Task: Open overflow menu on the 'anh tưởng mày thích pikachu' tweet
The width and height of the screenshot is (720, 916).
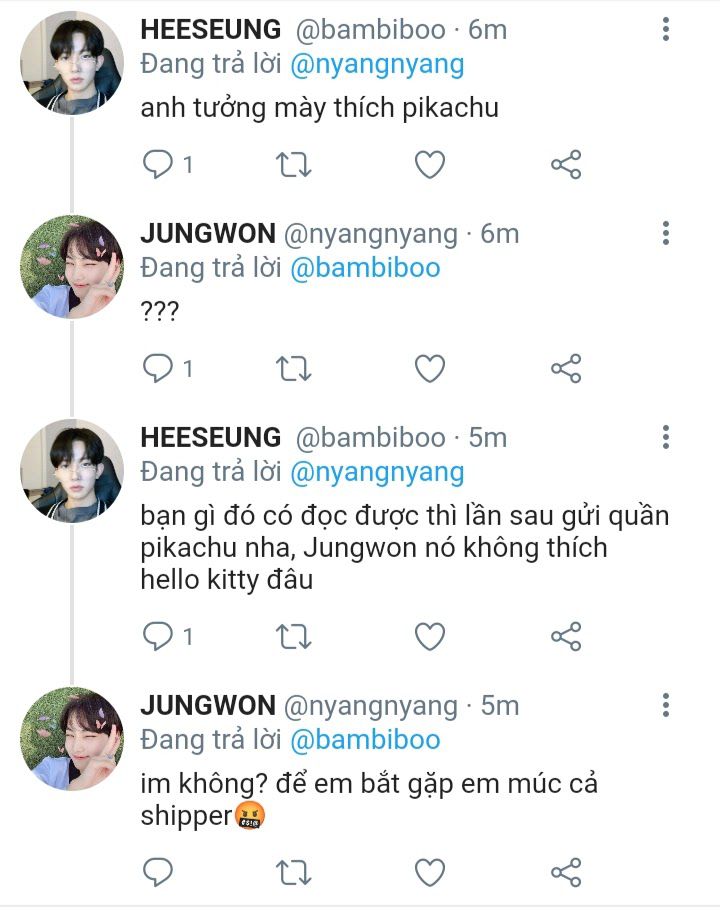Action: [x=666, y=30]
